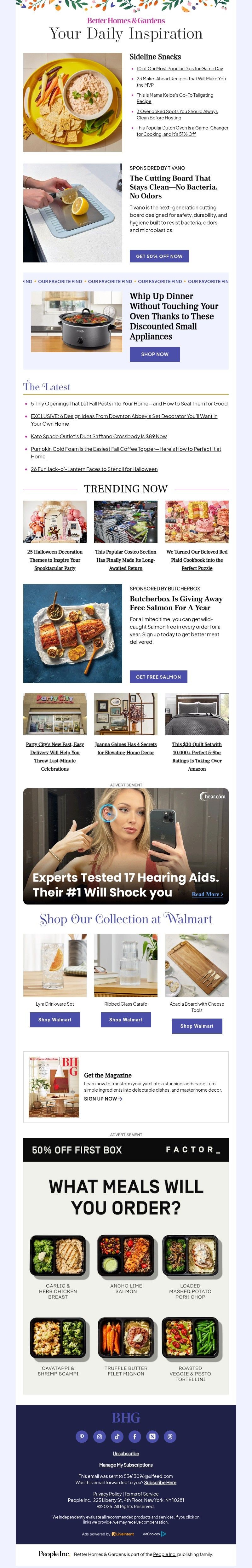
Task: Tap the Unsubscribe link
Action: tap(126, 1454)
